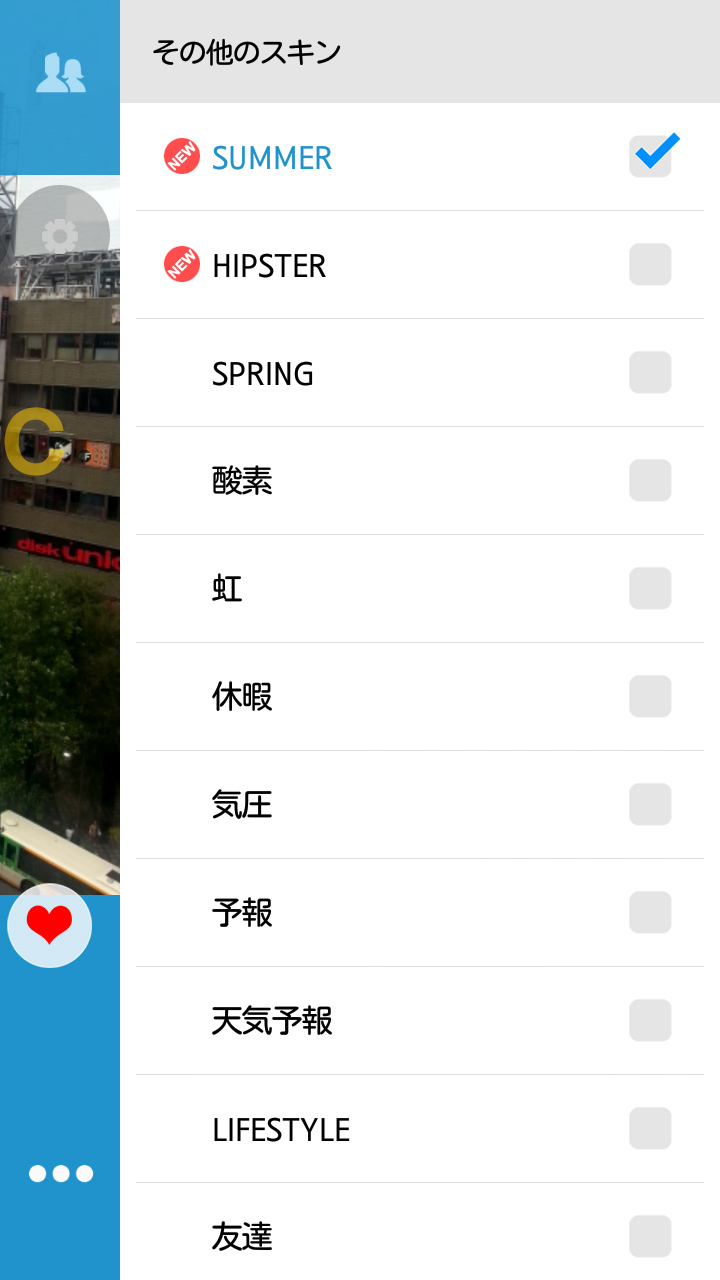
Task: Select the 気圧 skin
Action: point(650,805)
